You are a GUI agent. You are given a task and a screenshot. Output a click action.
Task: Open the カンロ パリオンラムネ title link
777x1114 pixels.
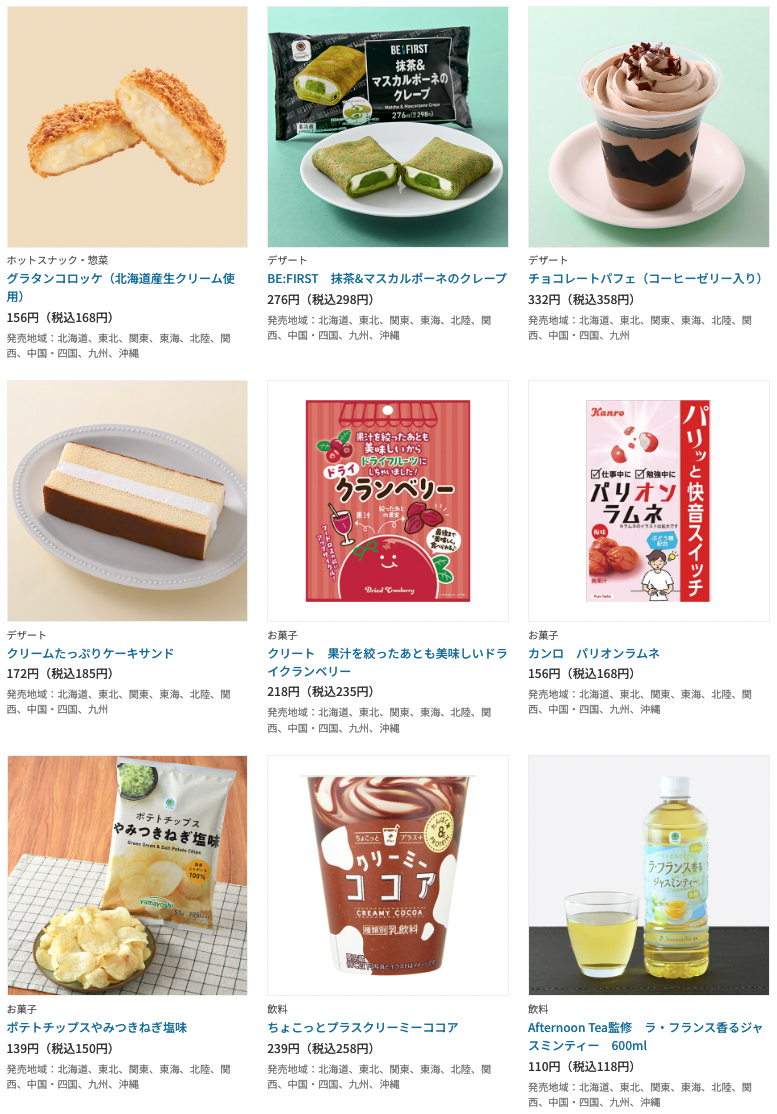(x=594, y=653)
